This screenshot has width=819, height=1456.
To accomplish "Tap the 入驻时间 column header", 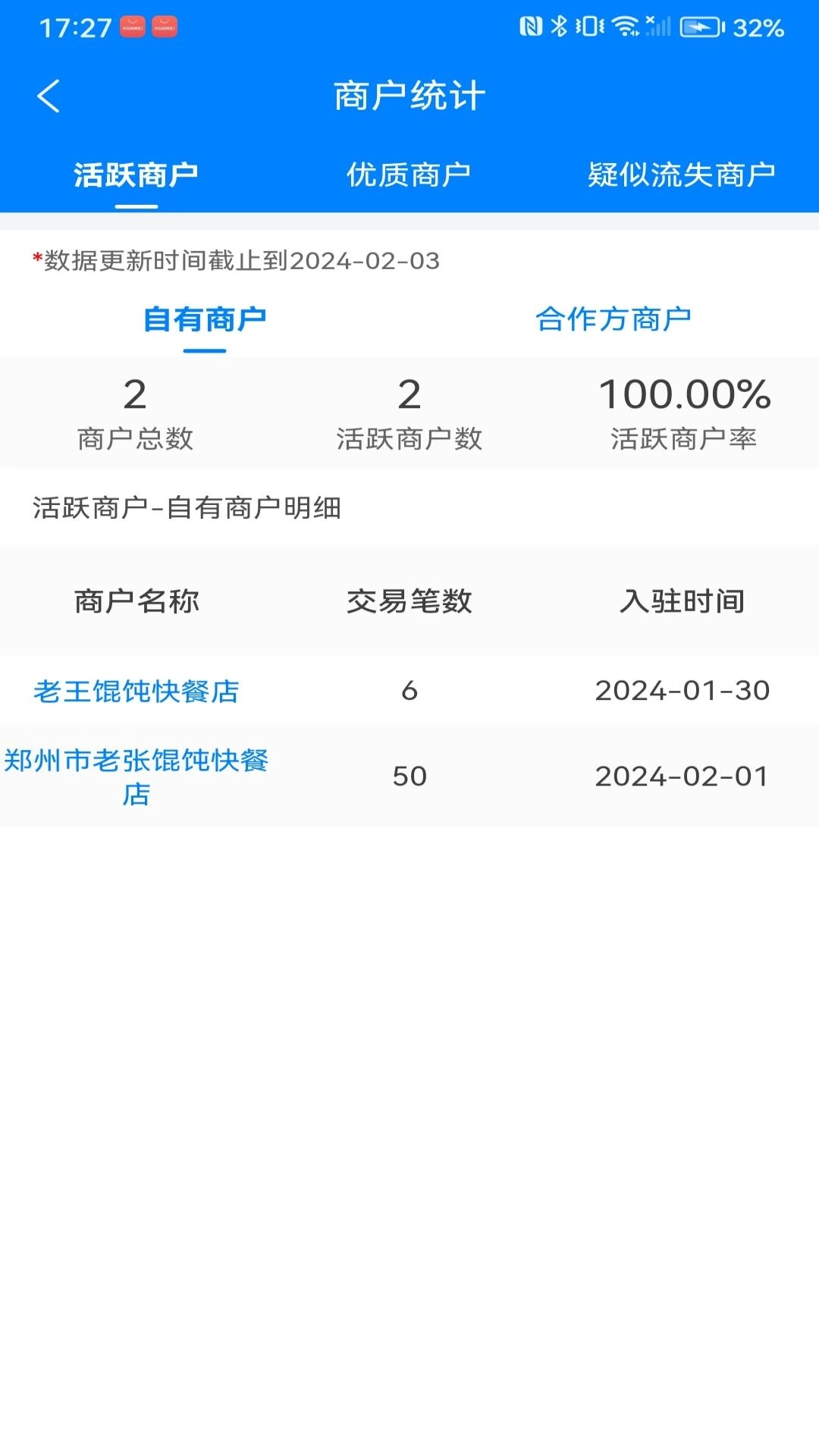I will (x=682, y=601).
